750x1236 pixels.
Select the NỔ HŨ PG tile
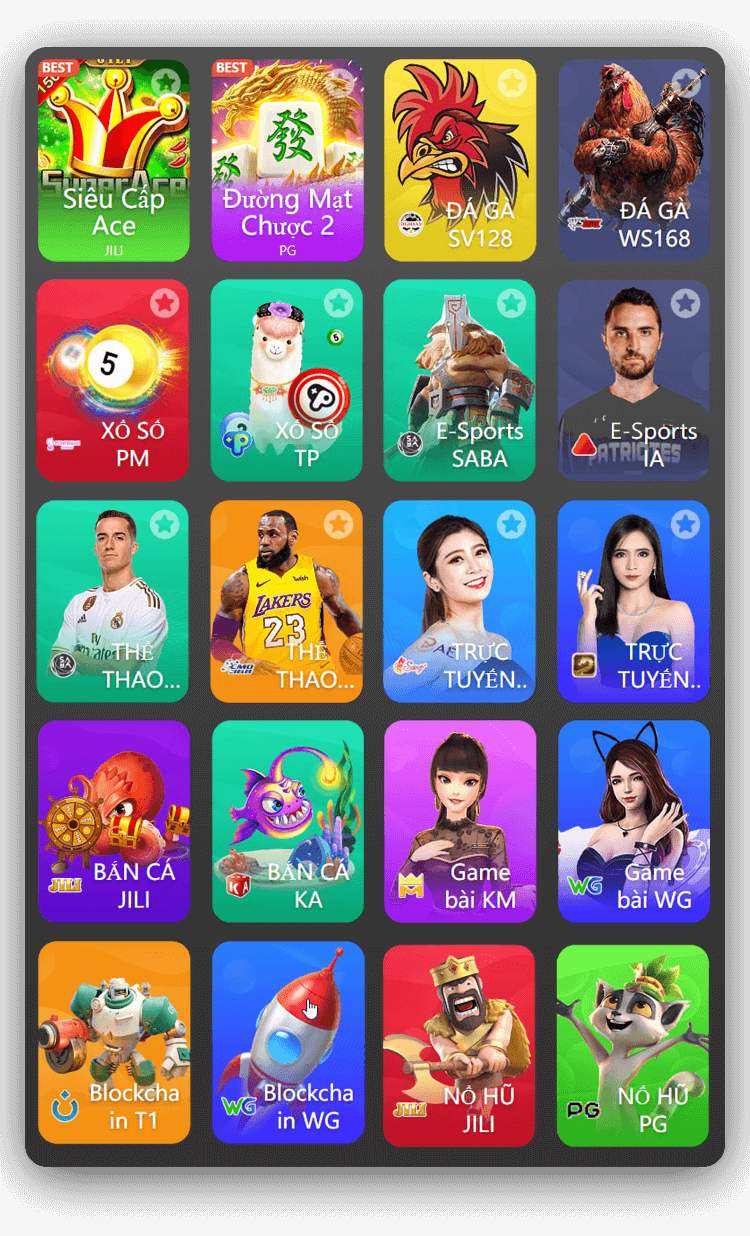(x=634, y=1042)
